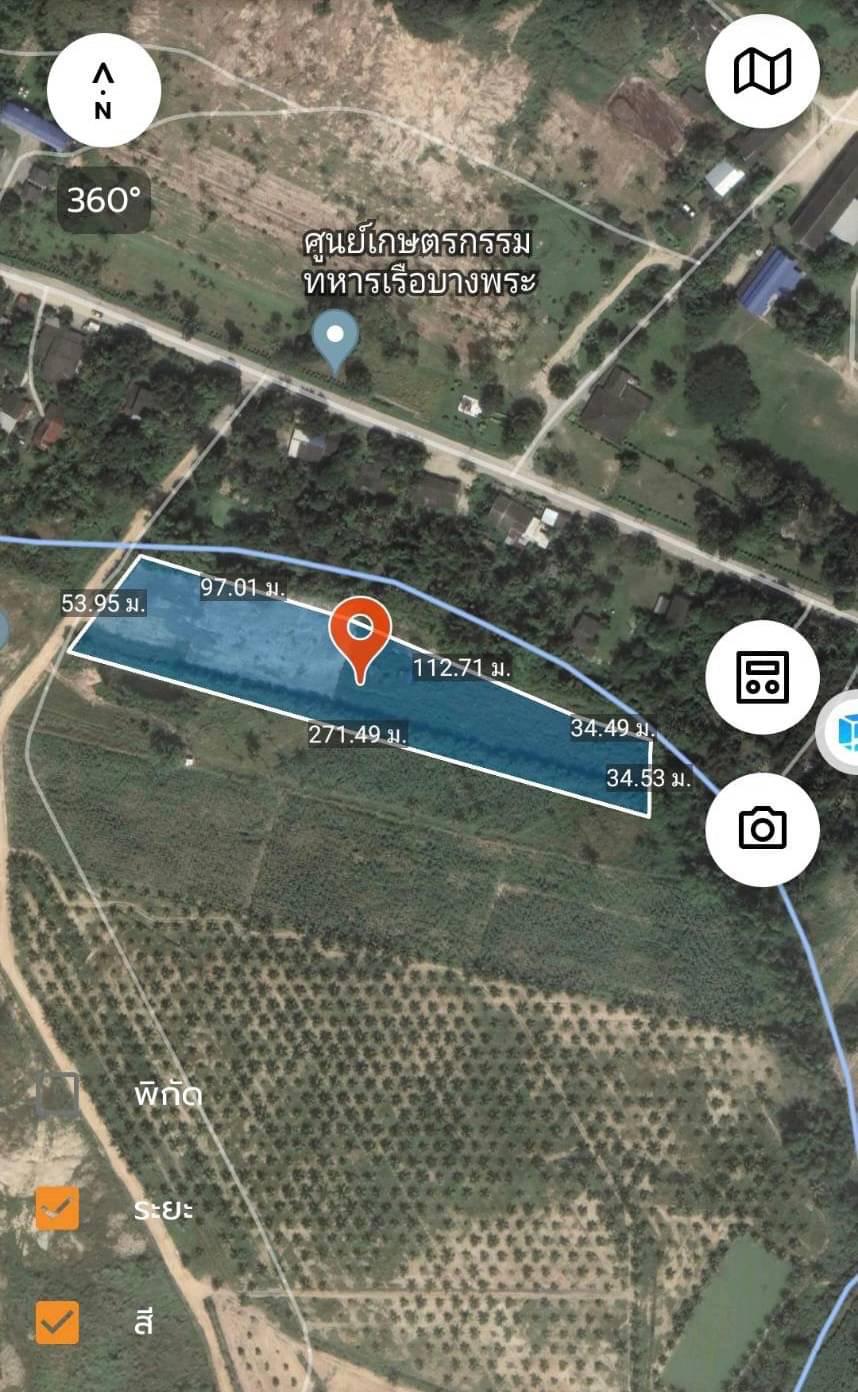Enable the พิกัด checkbox
This screenshot has width=858, height=1392.
point(57,1095)
